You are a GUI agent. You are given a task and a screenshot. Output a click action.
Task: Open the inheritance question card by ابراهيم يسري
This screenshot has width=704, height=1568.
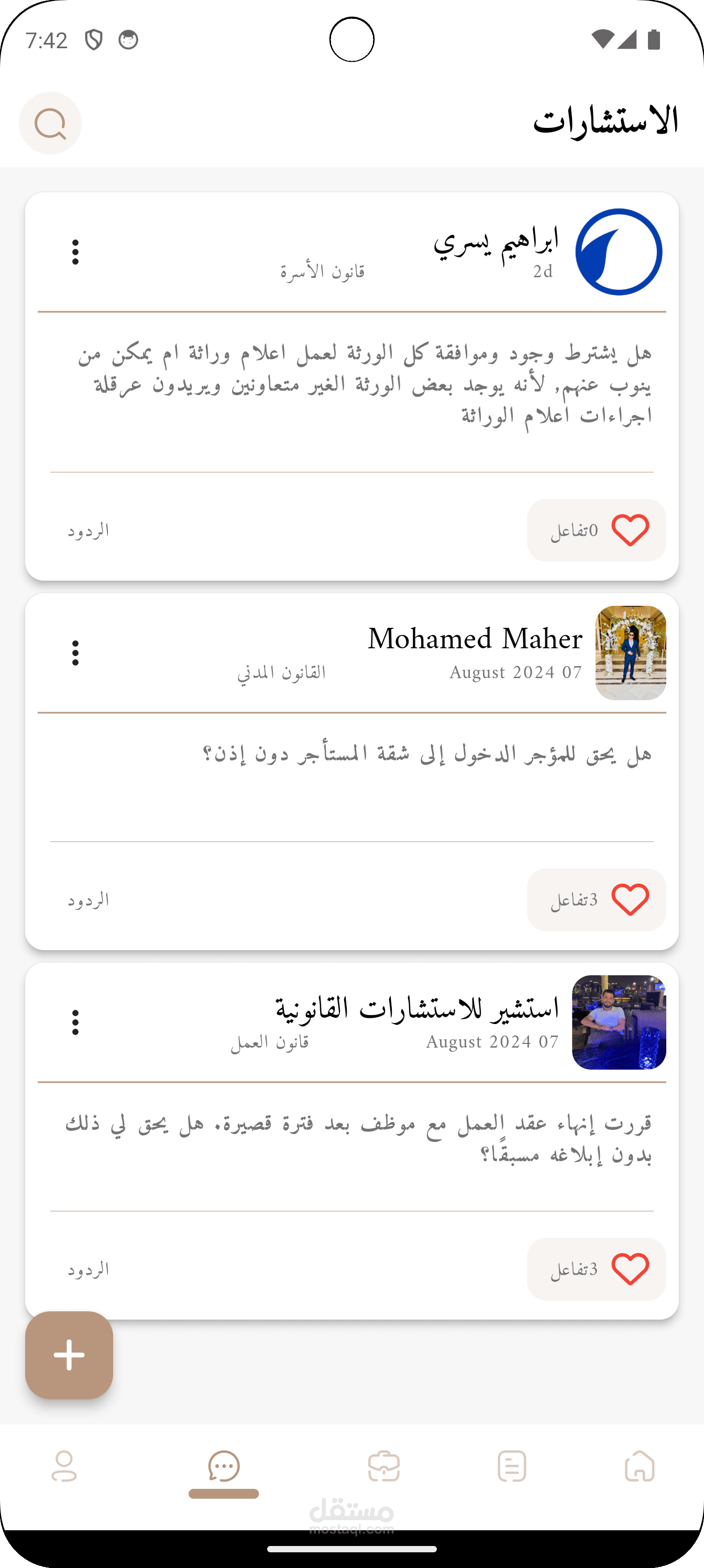pos(365,384)
